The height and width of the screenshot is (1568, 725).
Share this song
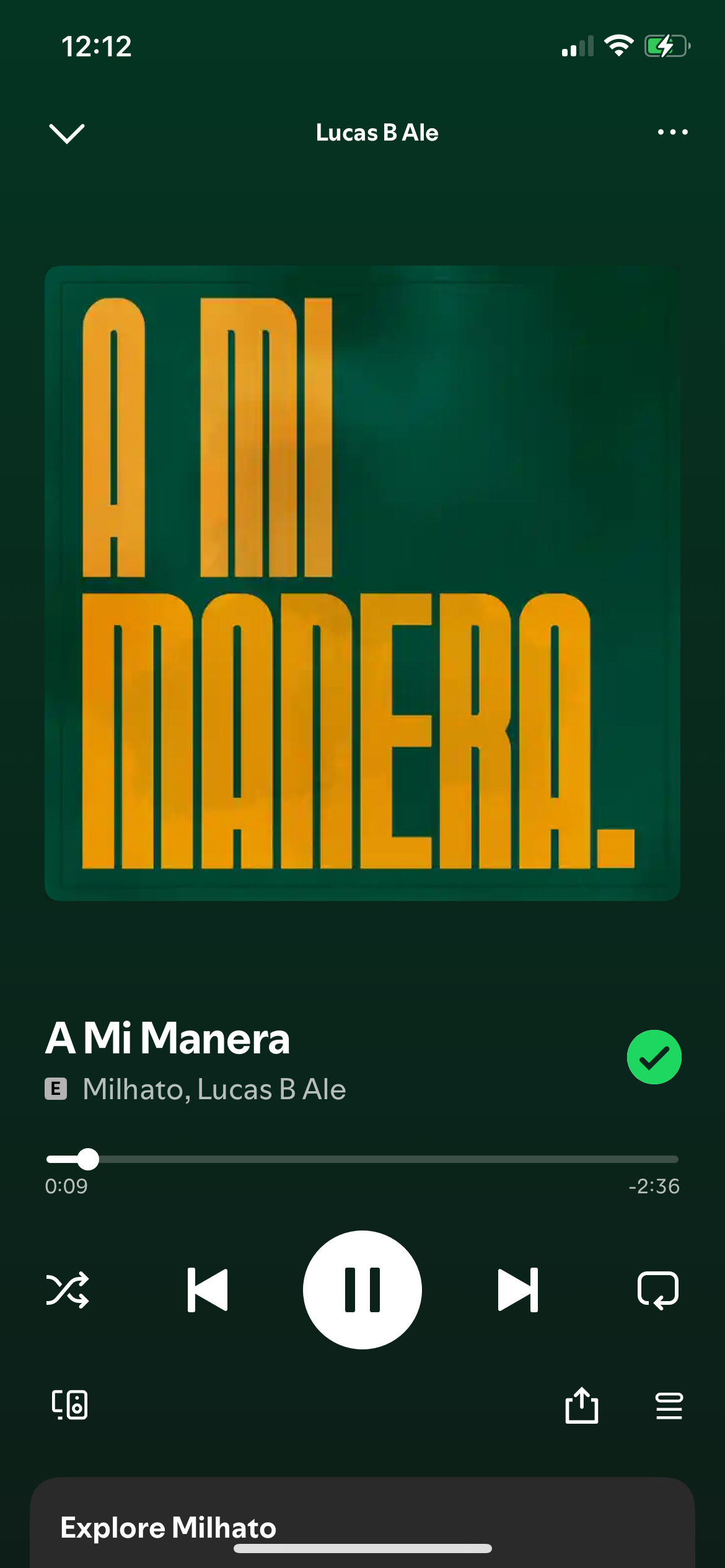(582, 1405)
